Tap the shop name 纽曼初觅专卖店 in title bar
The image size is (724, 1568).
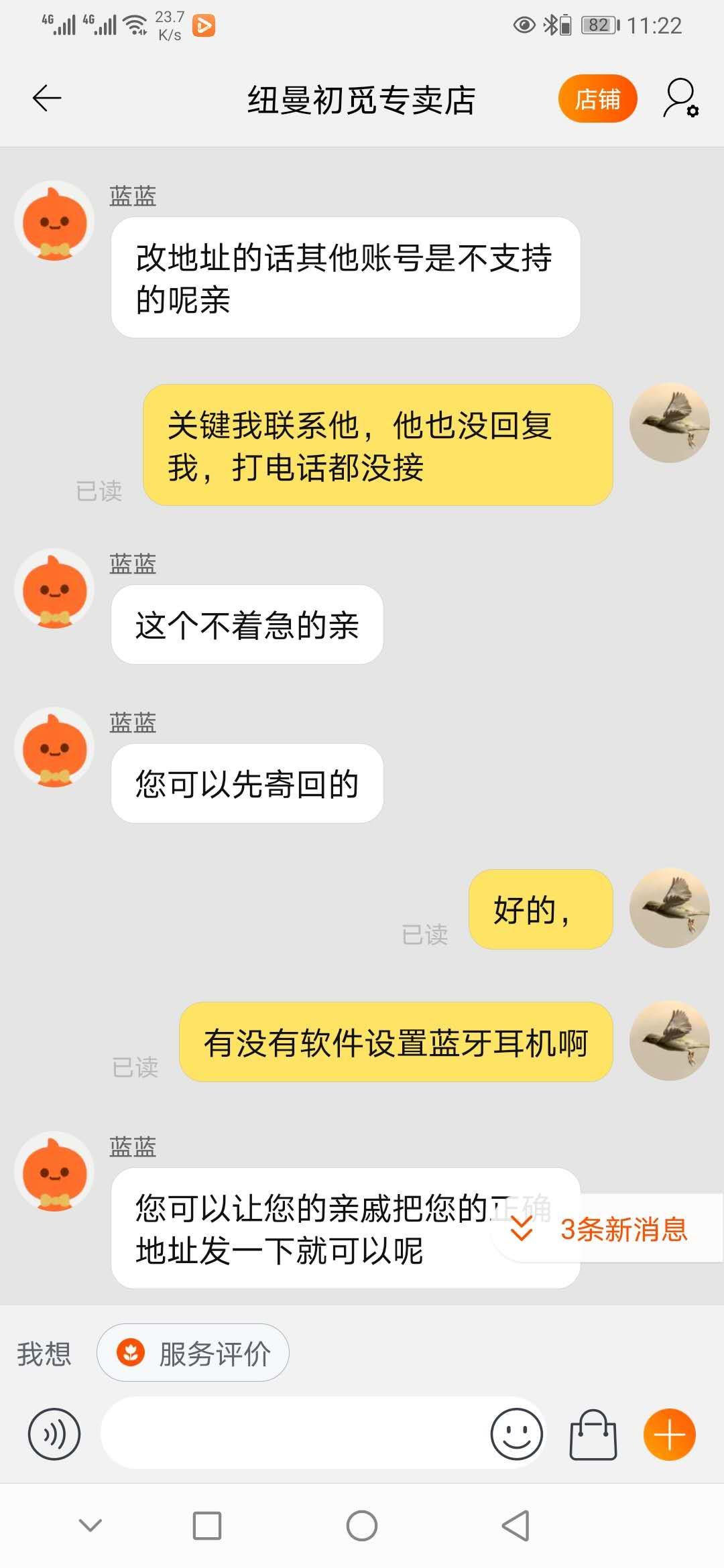click(x=362, y=101)
